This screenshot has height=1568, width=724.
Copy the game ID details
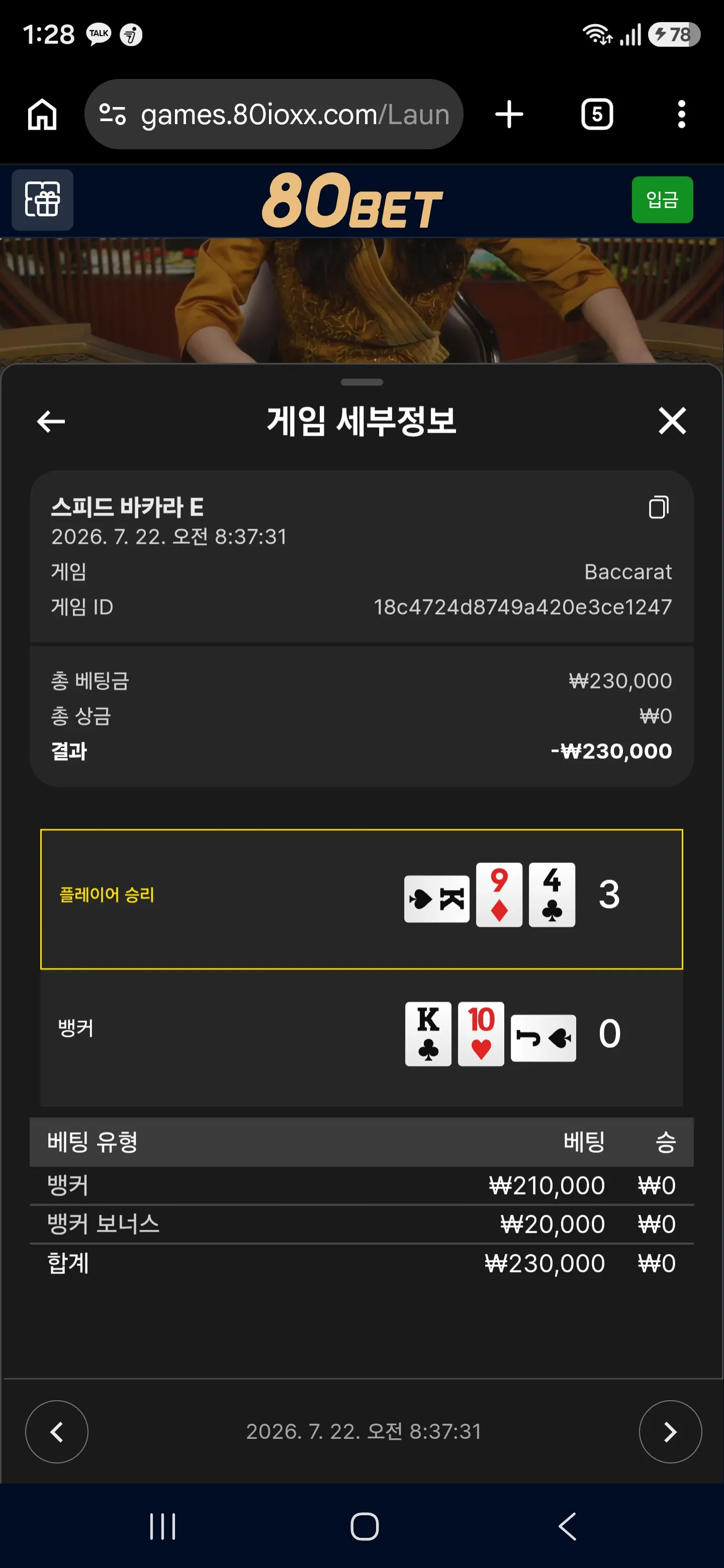658,507
